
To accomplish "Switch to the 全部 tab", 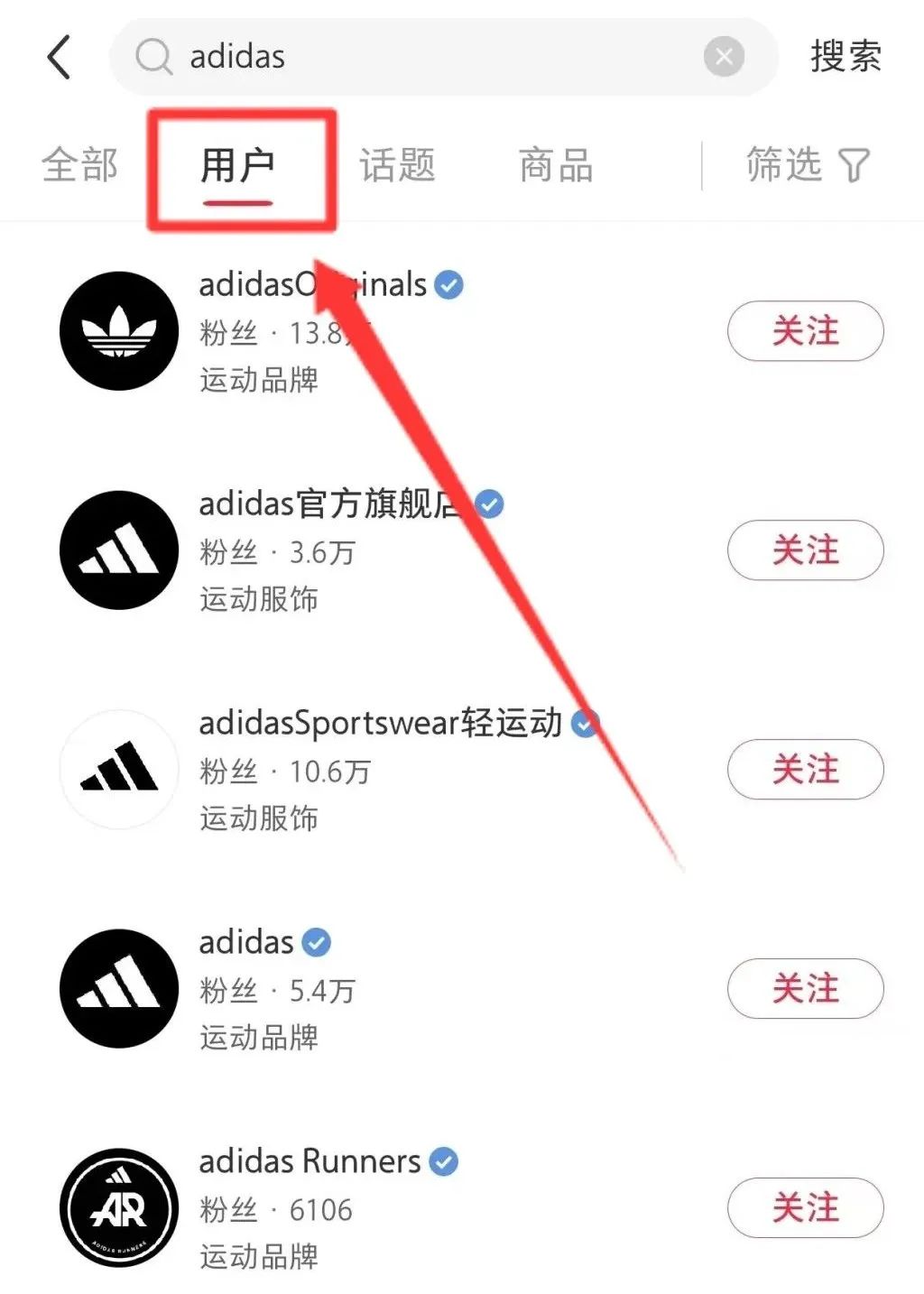I will pyautogui.click(x=79, y=165).
